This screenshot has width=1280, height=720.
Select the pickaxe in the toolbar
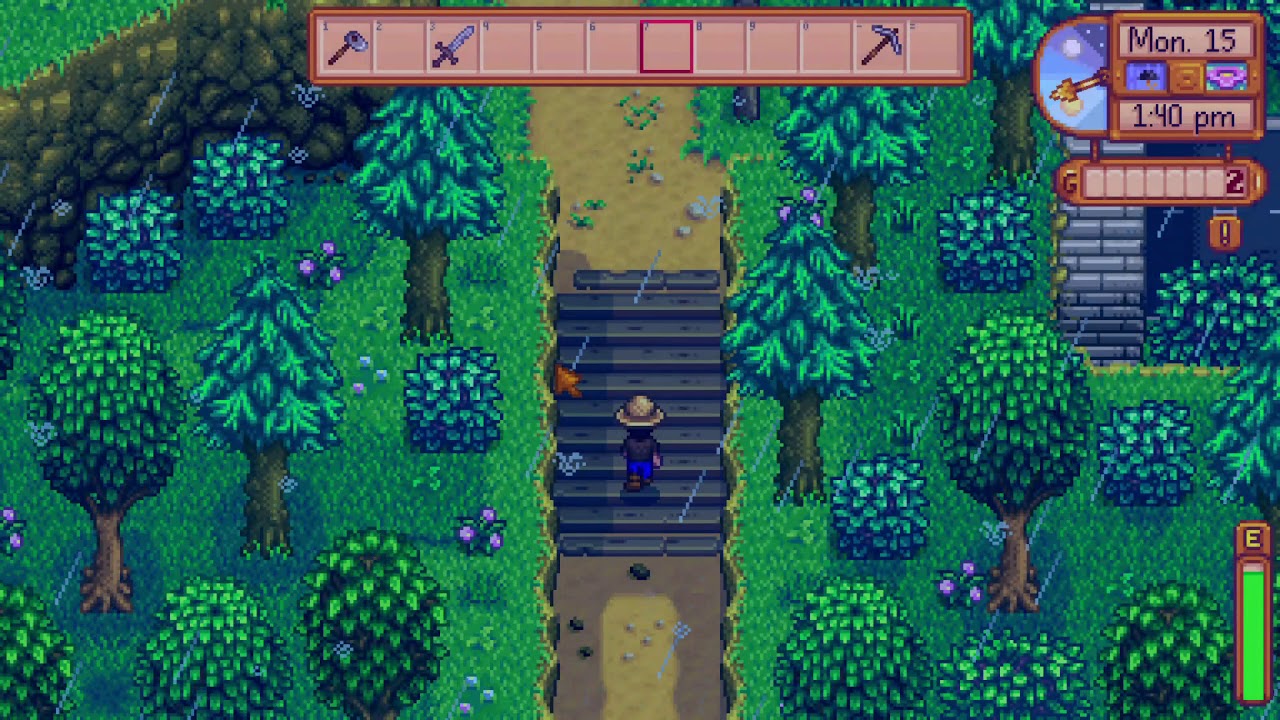click(879, 47)
